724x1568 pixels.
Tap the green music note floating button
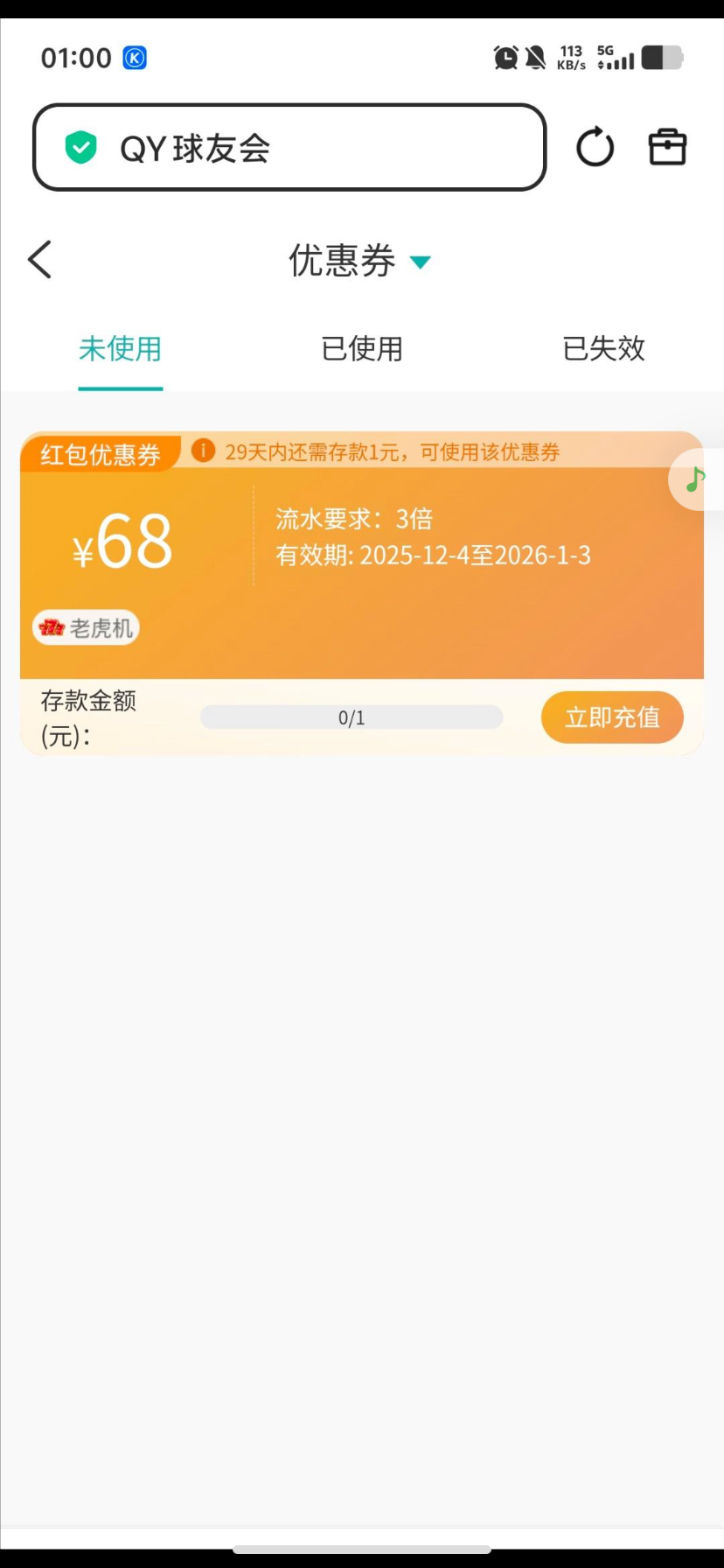696,479
